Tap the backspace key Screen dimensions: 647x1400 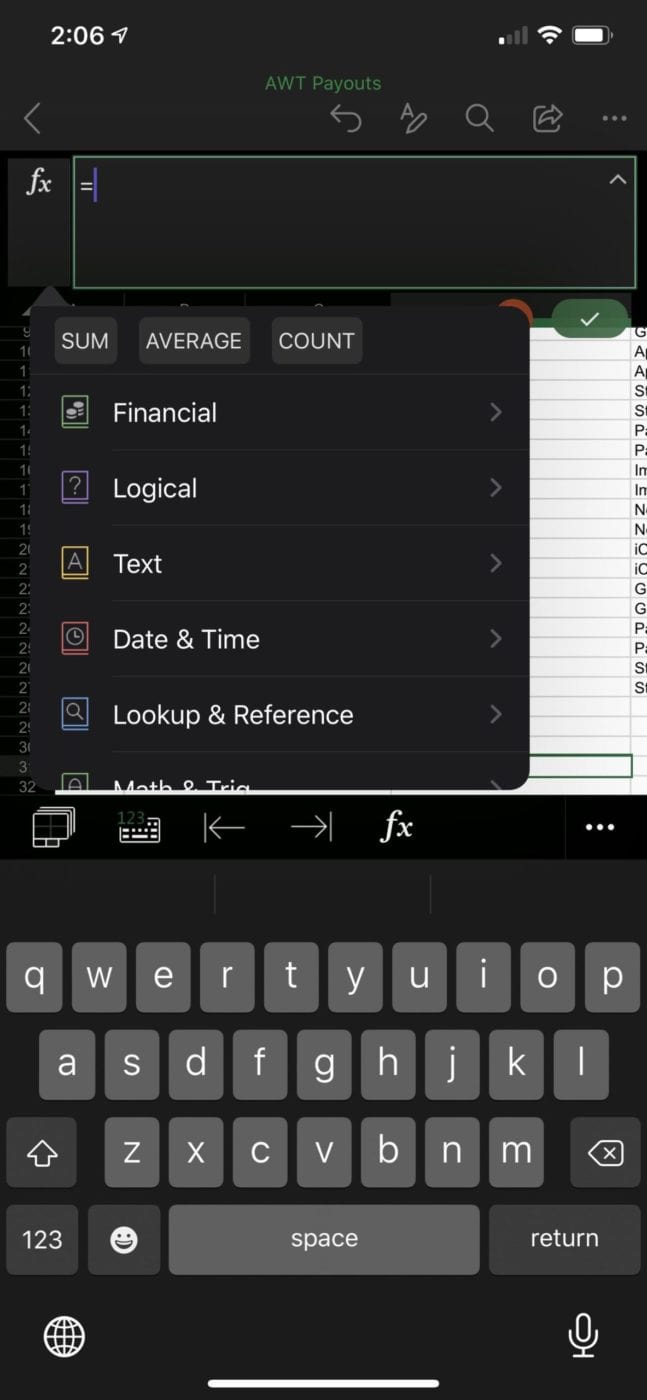tap(605, 1153)
